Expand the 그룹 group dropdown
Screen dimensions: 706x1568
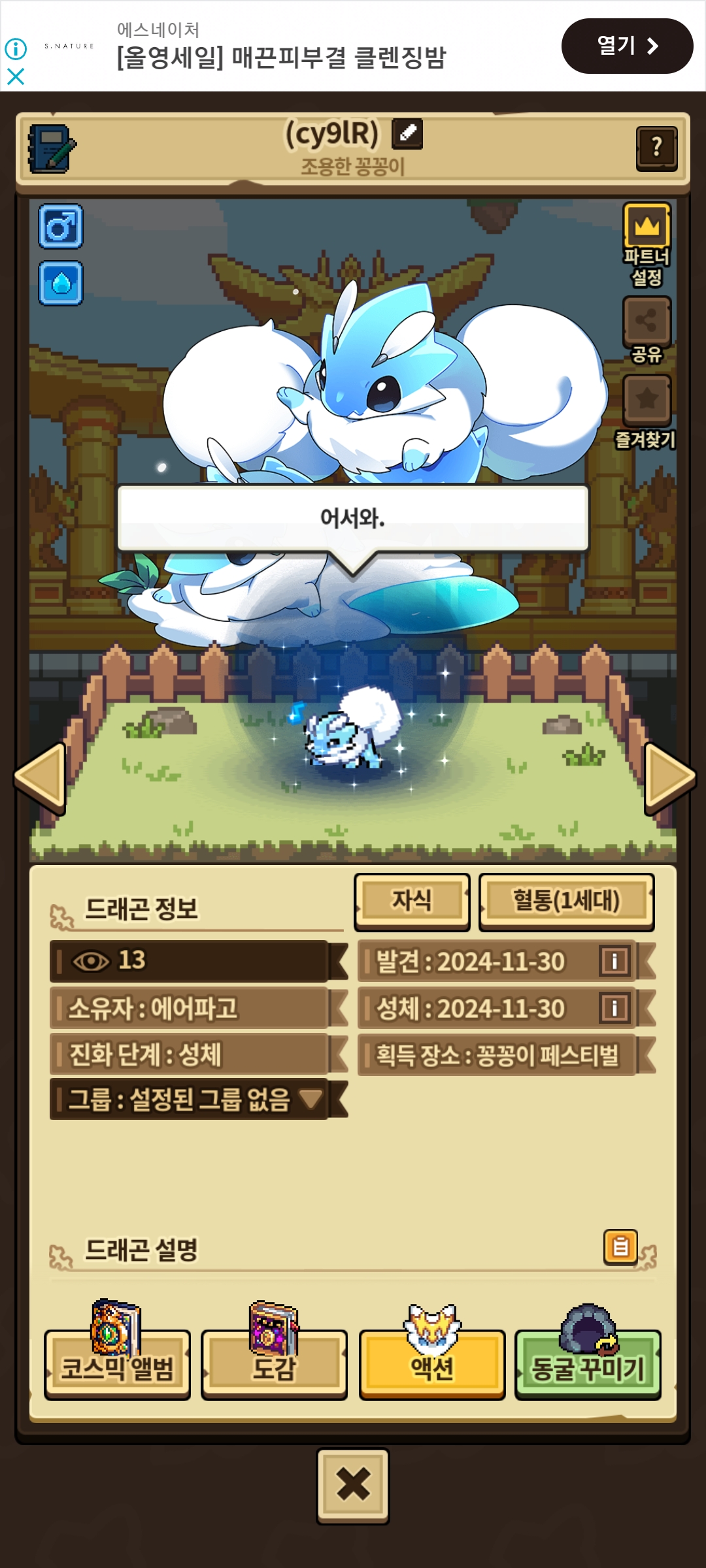(311, 1099)
